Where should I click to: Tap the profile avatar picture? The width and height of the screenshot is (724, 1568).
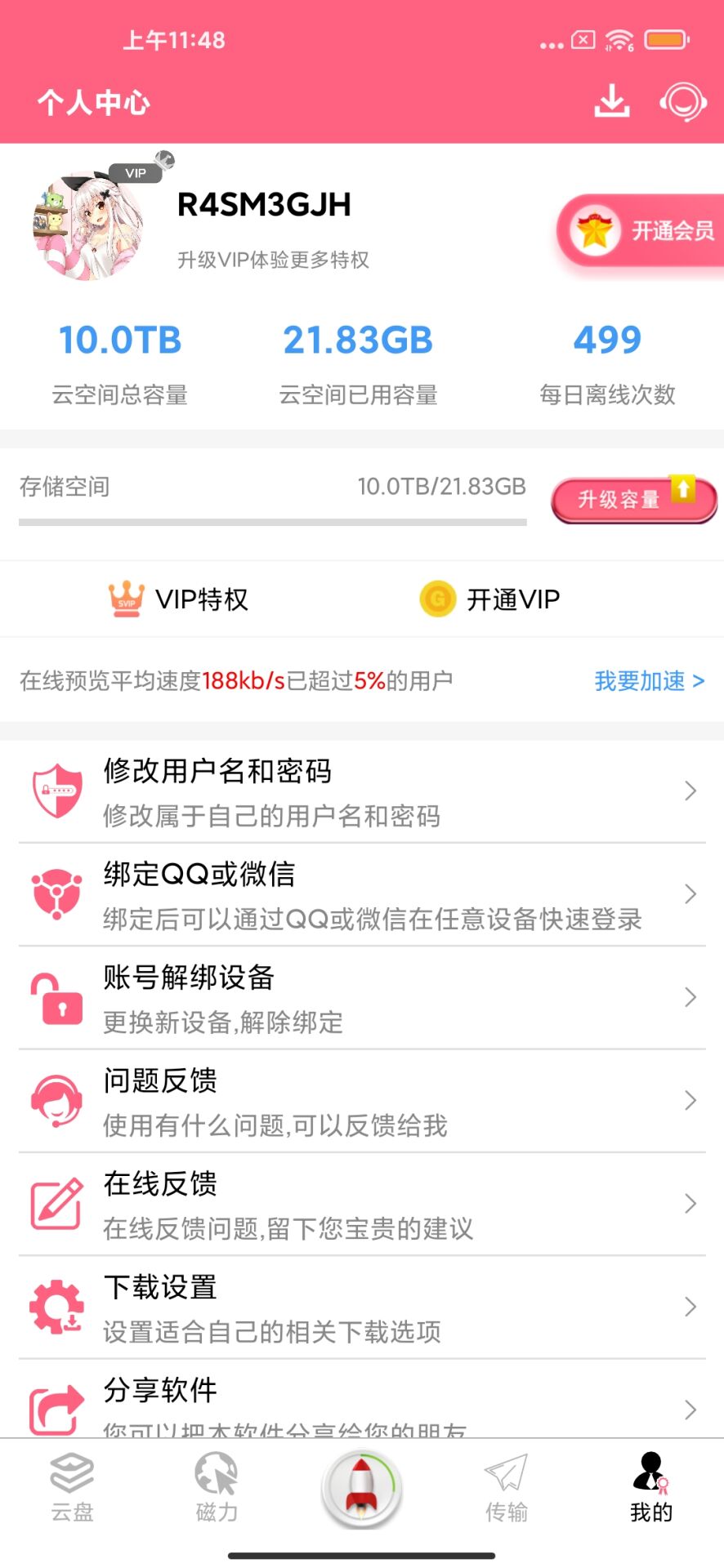click(88, 225)
